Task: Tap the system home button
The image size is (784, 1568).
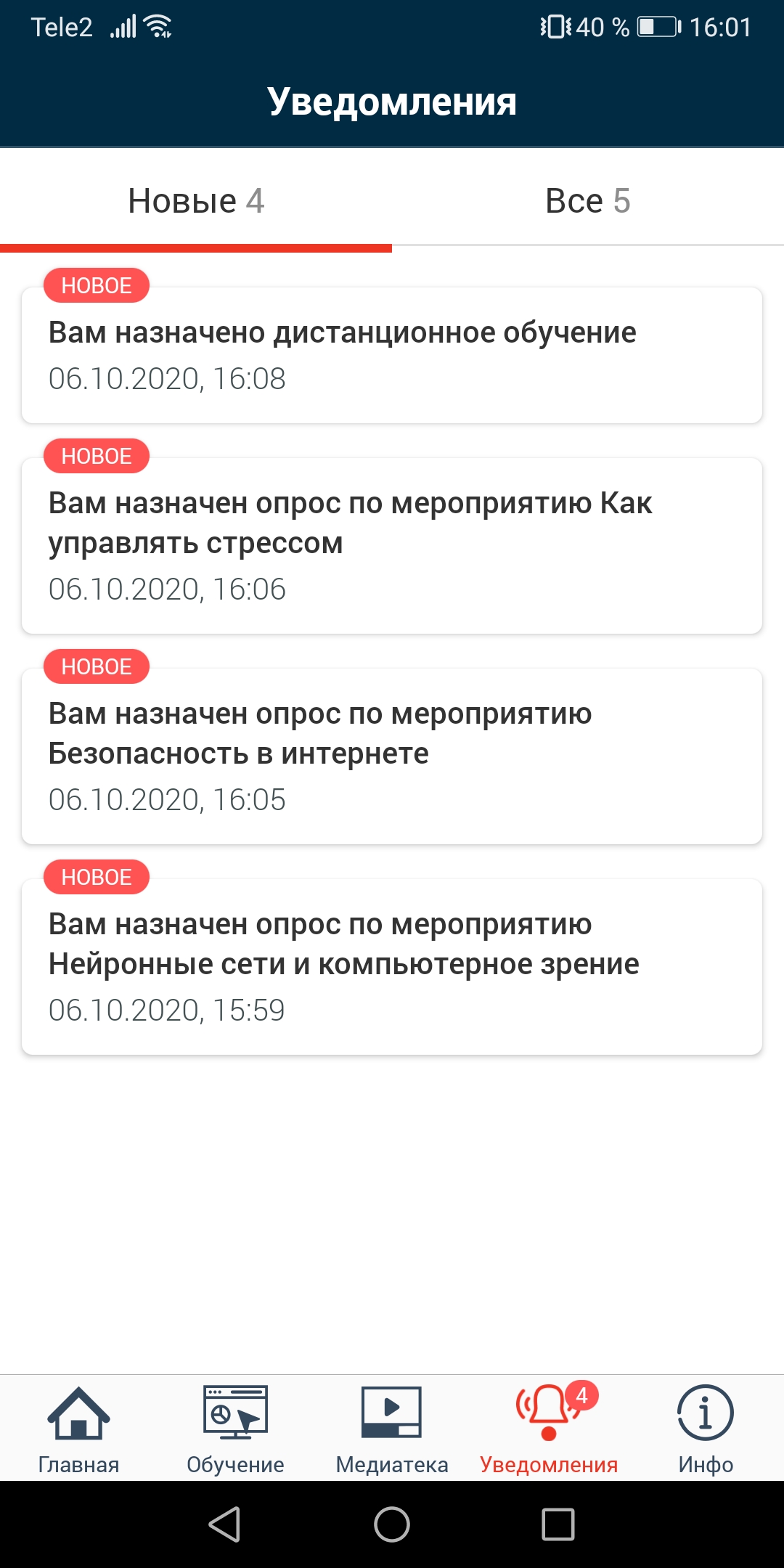Action: [392, 1524]
